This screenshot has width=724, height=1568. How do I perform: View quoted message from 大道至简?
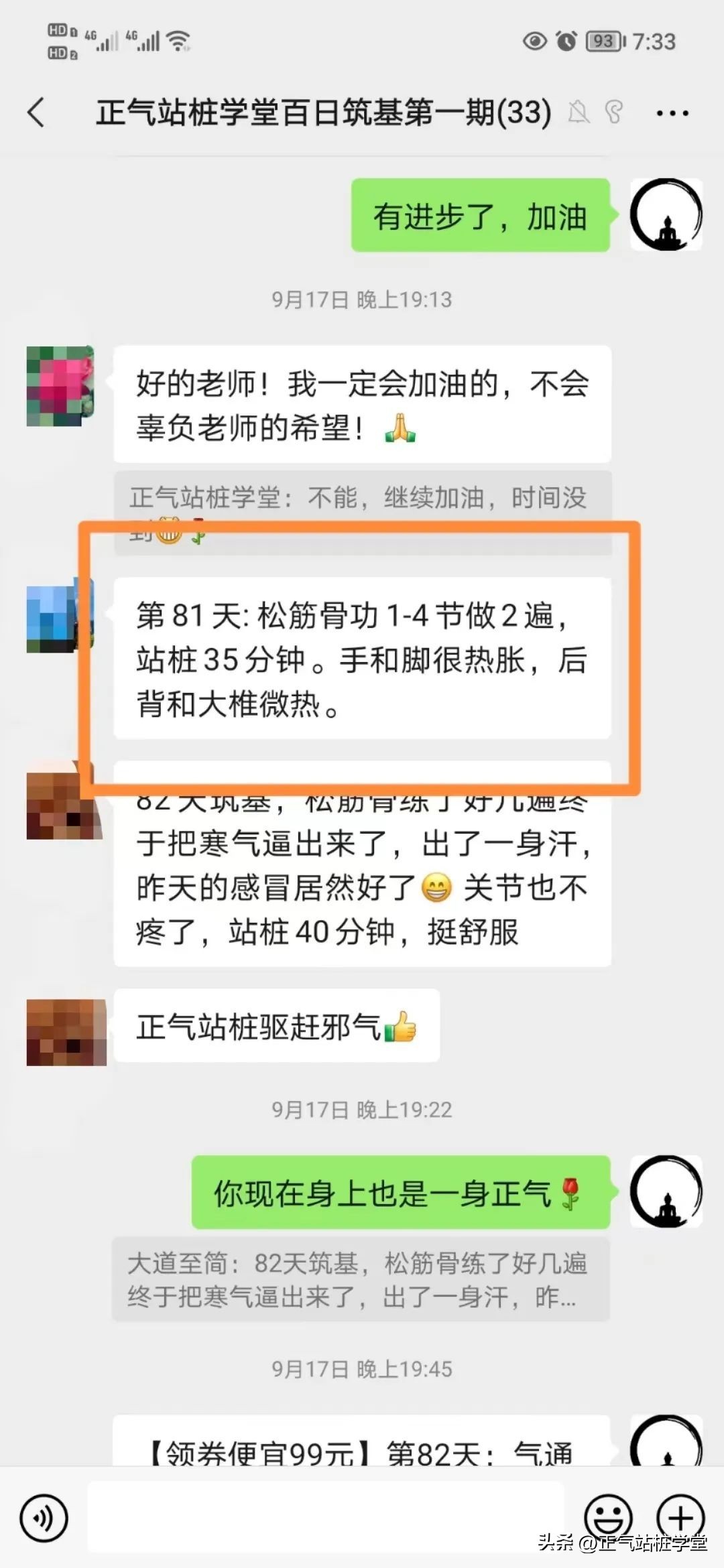point(361,1280)
